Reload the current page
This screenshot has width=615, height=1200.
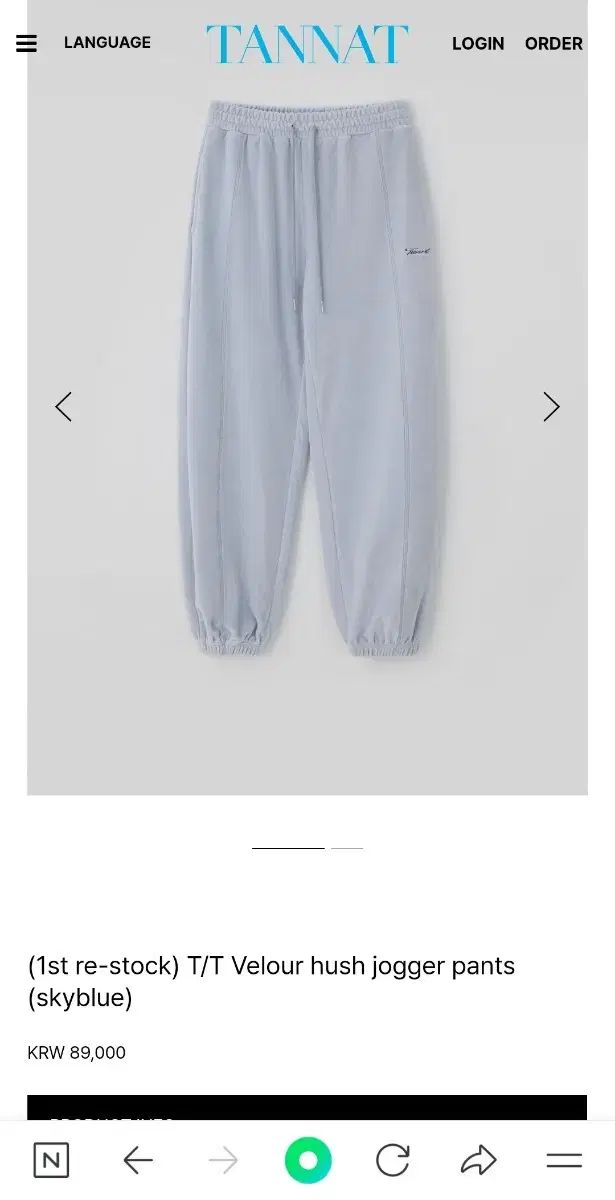click(392, 1160)
